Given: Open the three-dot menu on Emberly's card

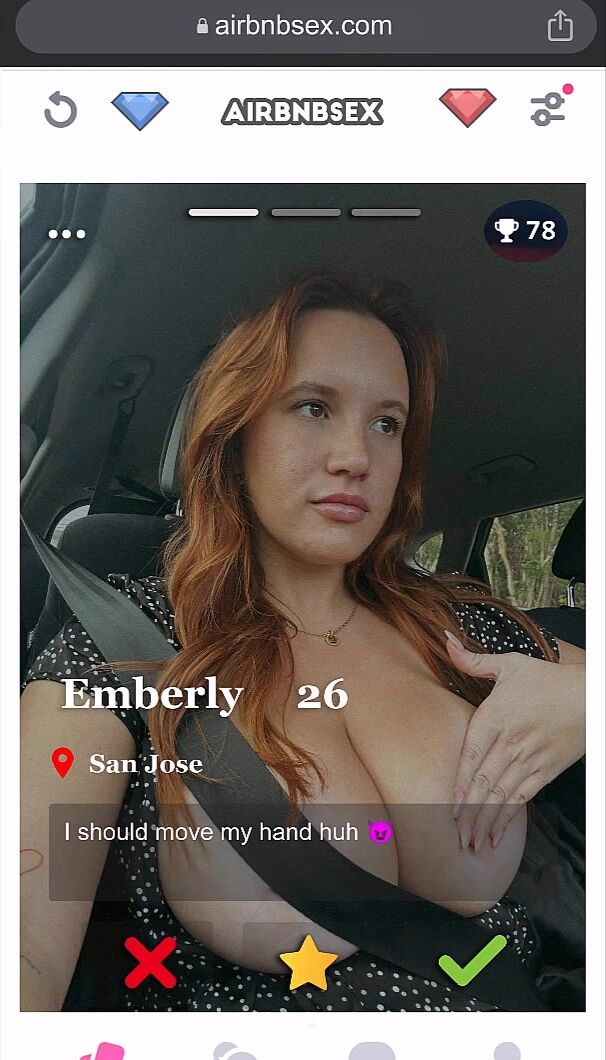Looking at the screenshot, I should coord(67,234).
